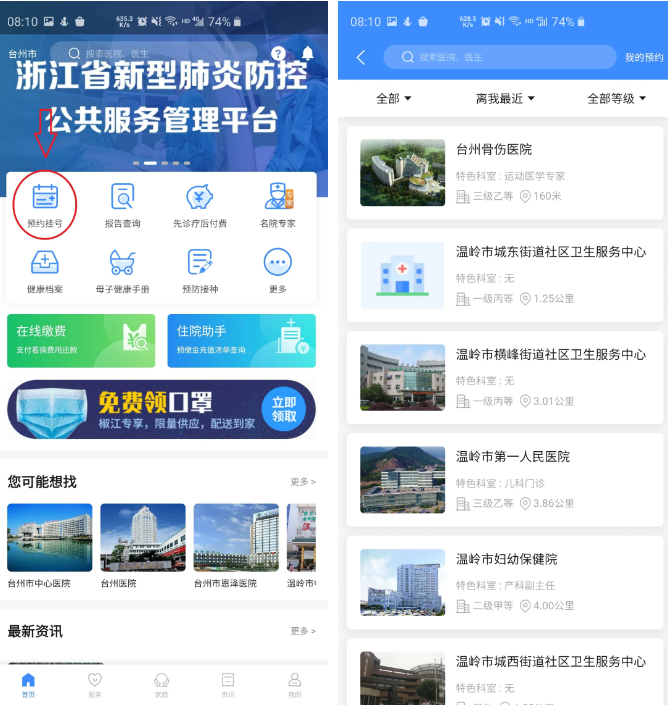668x710 pixels.
Task: Open 温岭市妇幼保健院 hospital entry
Action: coord(505,582)
